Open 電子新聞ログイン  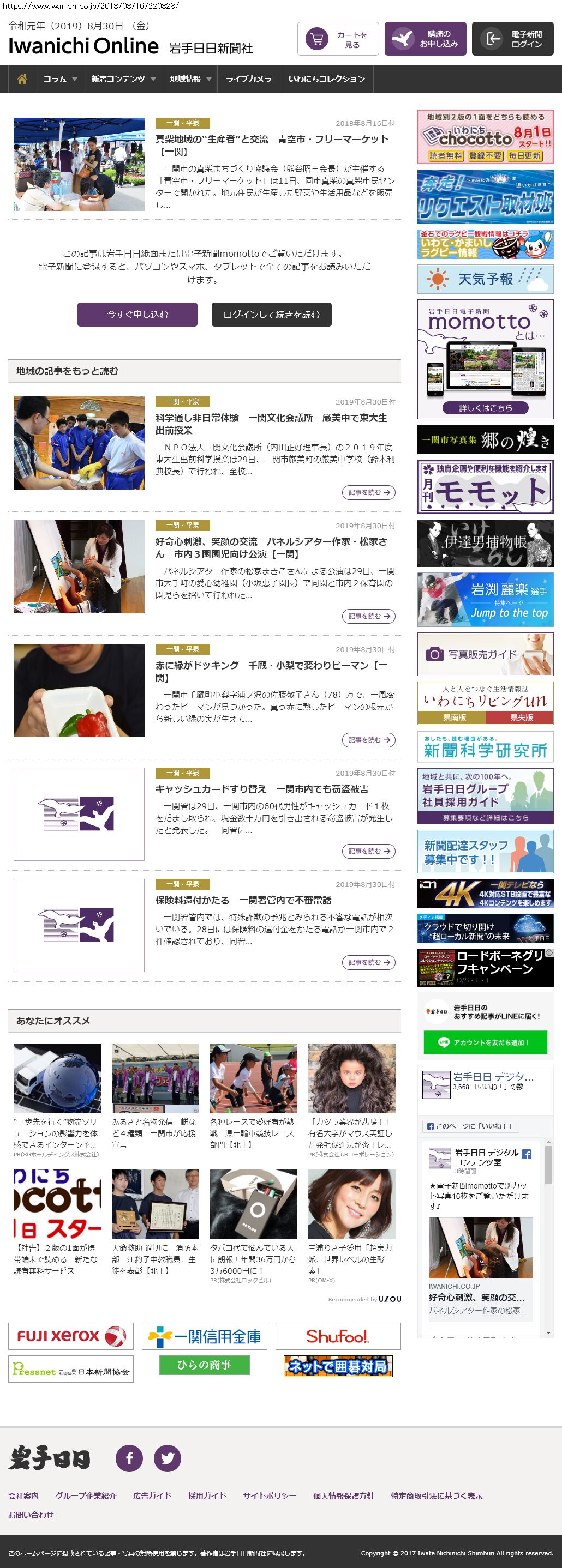[x=512, y=40]
